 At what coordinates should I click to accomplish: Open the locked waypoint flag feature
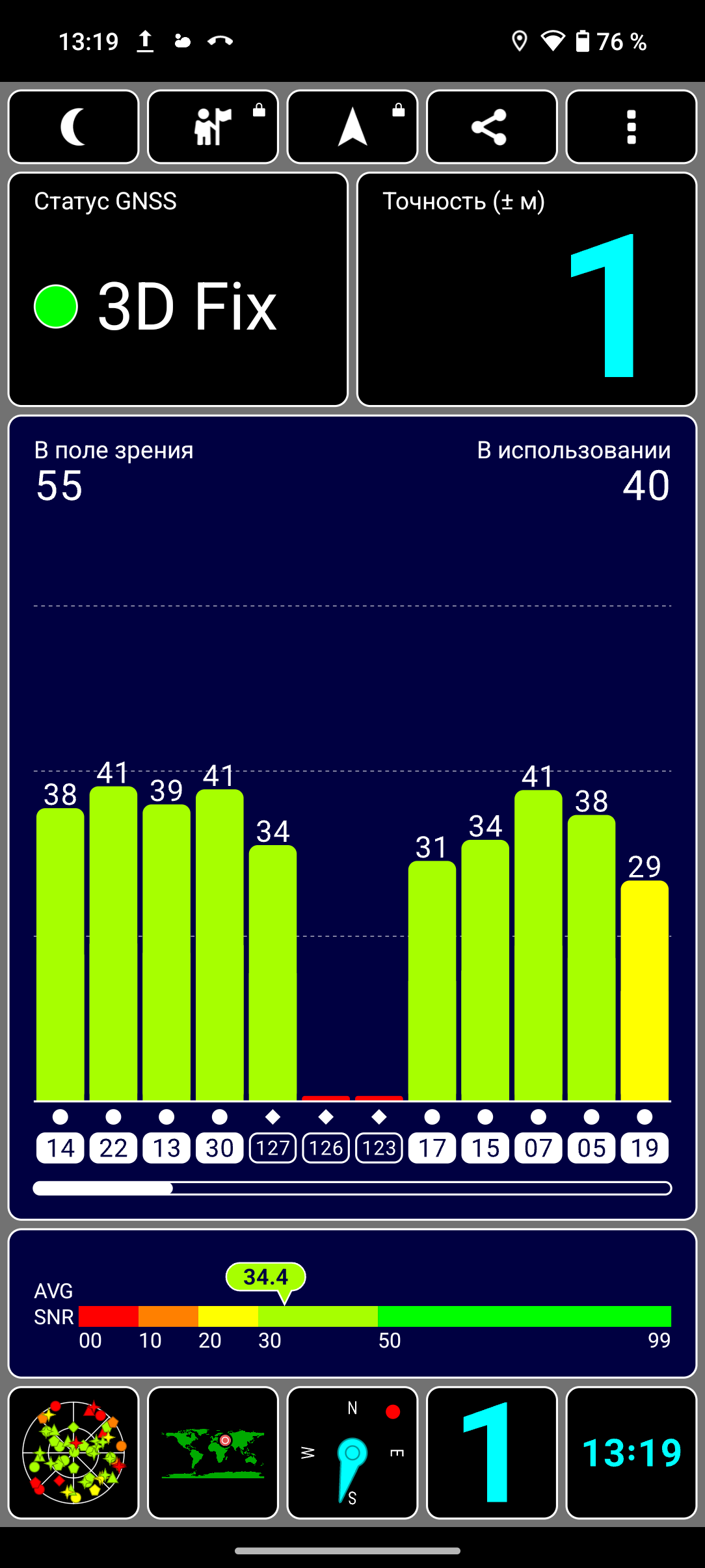pyautogui.click(x=213, y=127)
